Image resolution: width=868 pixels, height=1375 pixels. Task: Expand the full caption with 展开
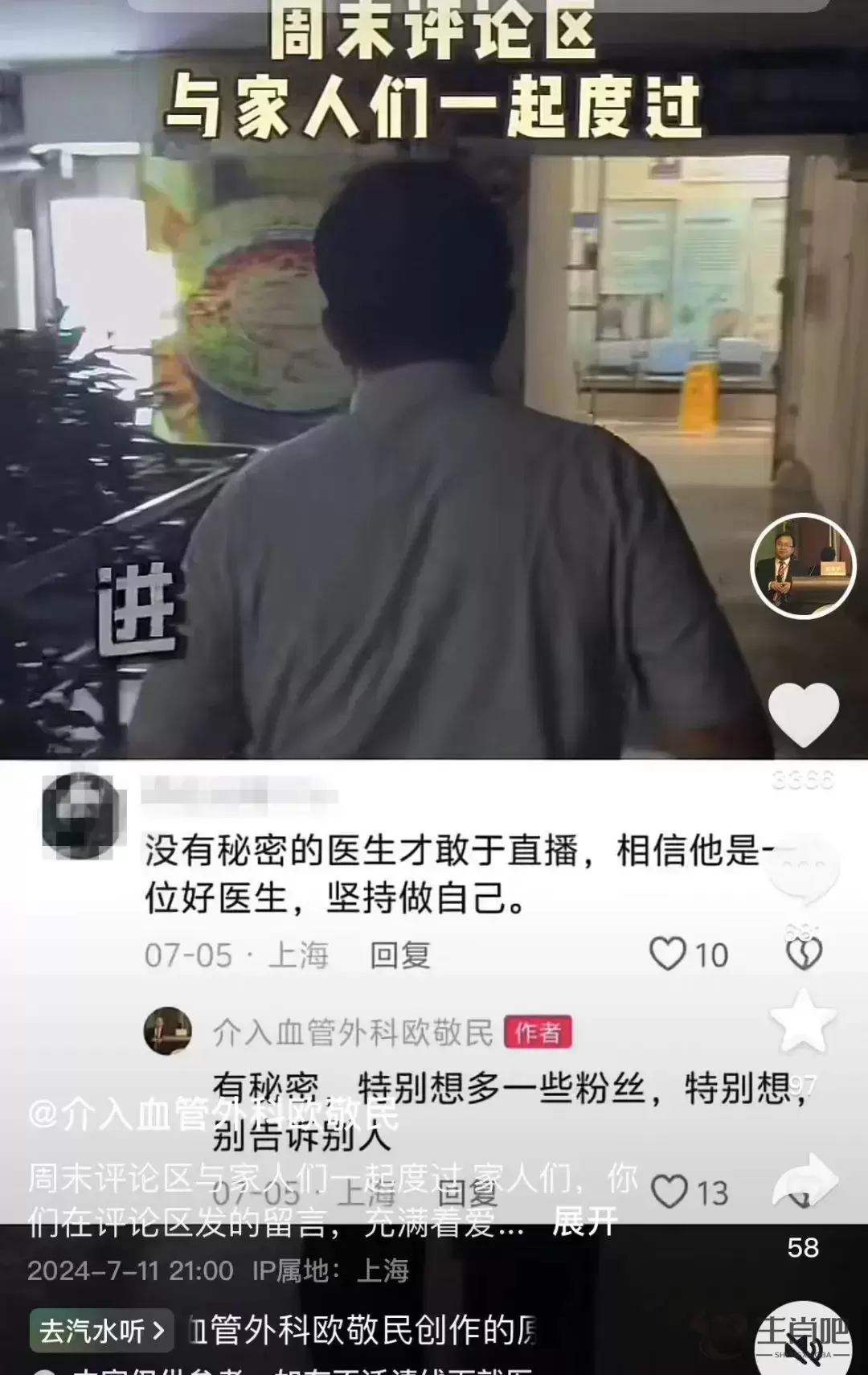click(x=584, y=1222)
